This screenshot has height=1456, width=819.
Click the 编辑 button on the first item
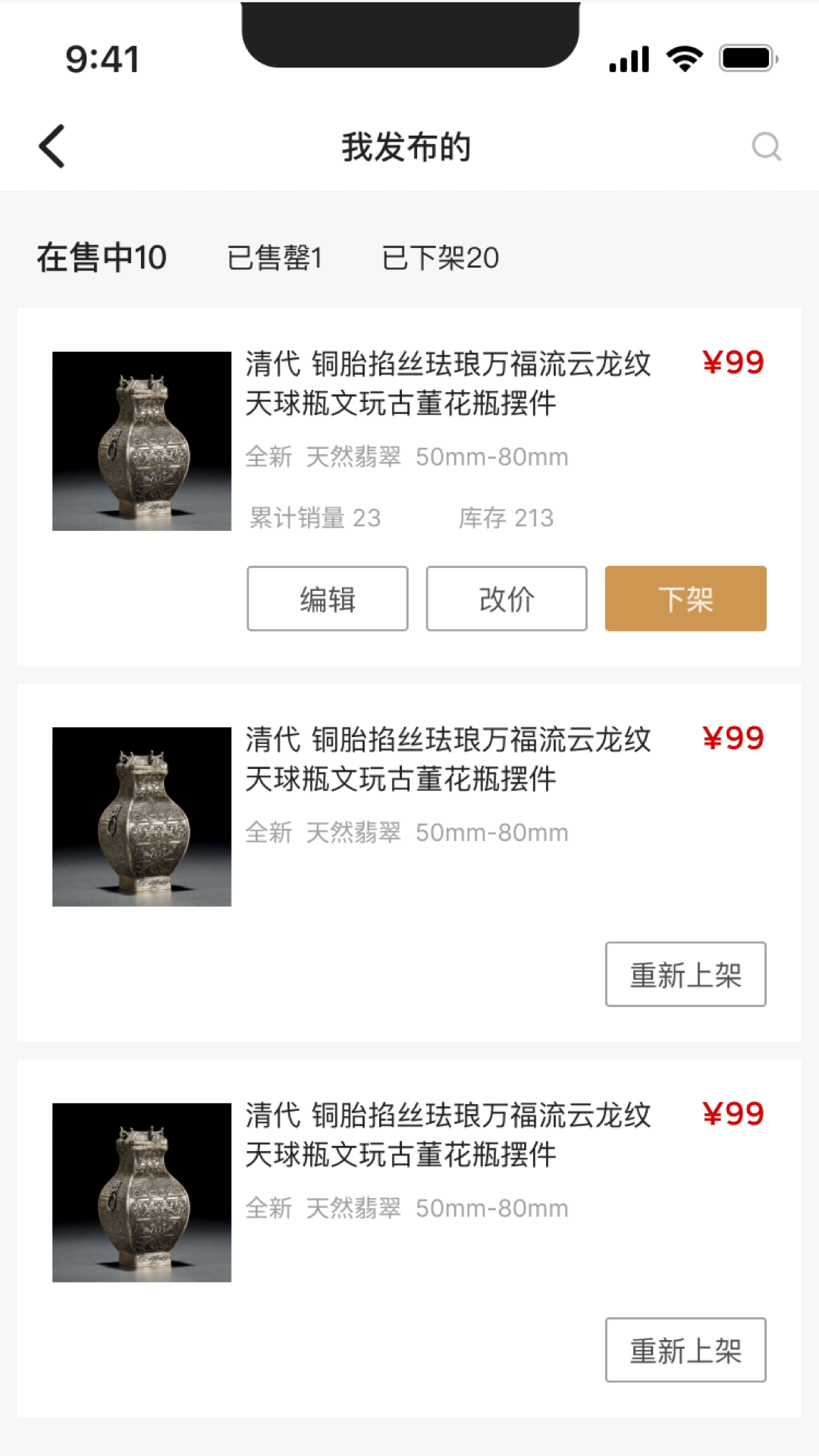coord(327,598)
